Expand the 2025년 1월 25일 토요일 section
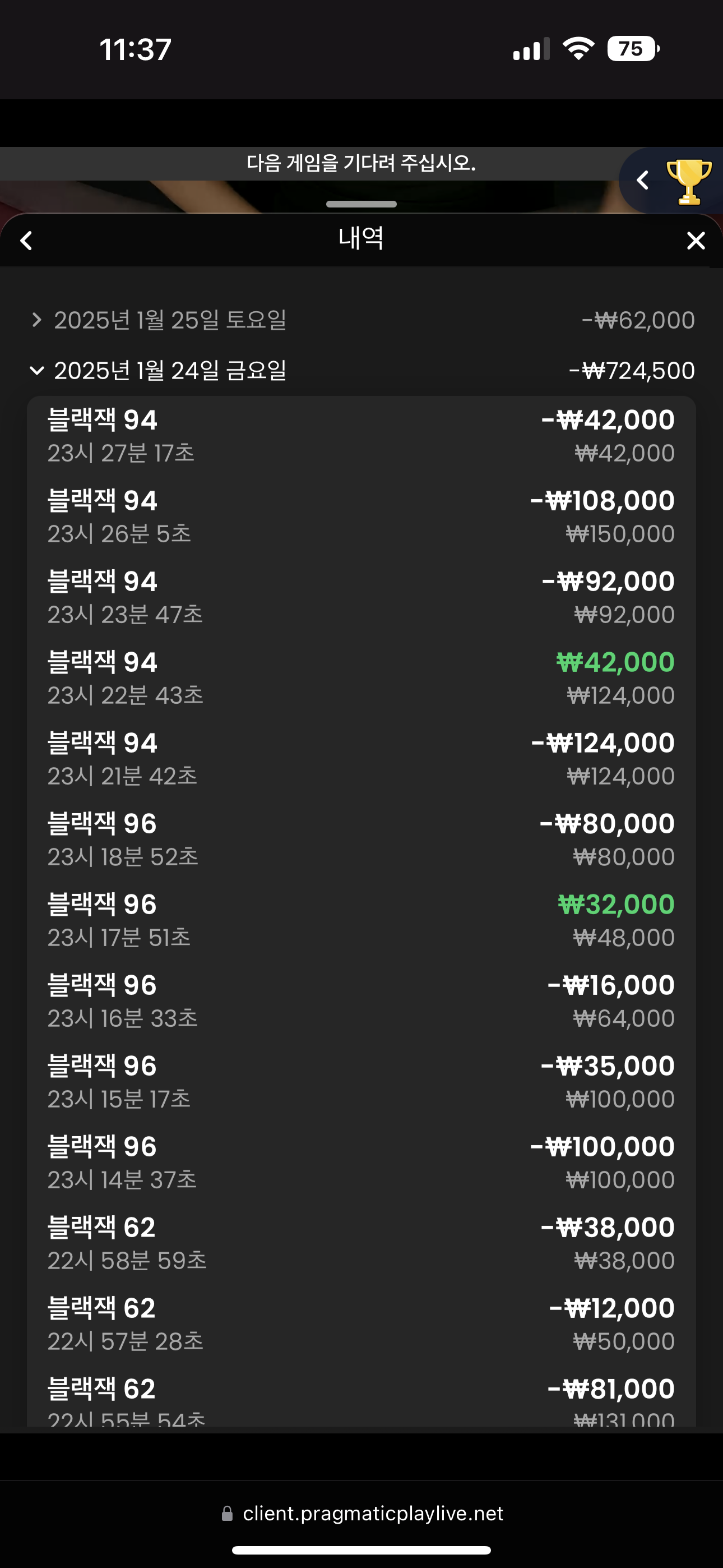723x1568 pixels. [361, 320]
